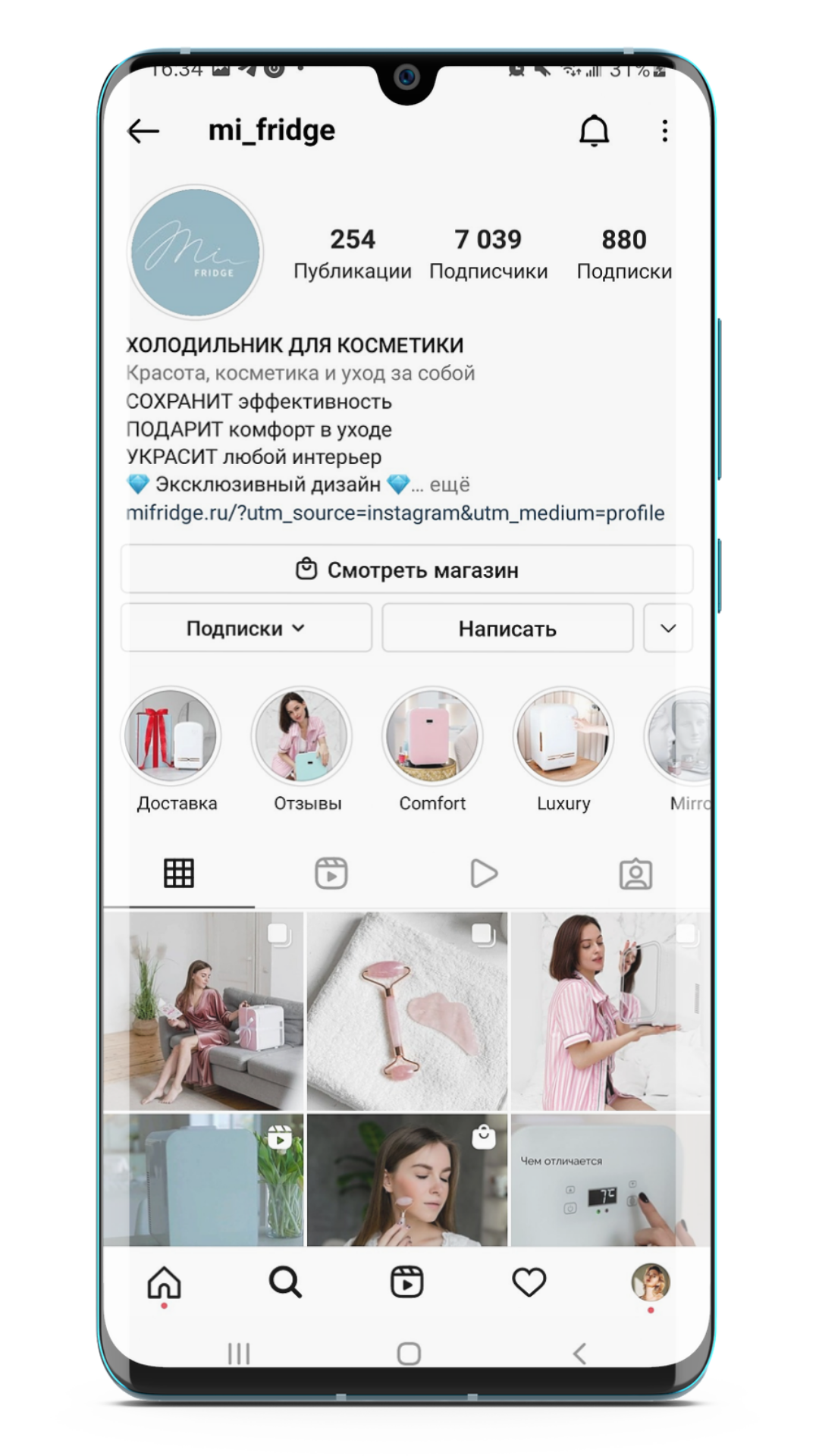Open the heart activity tab

click(529, 1282)
